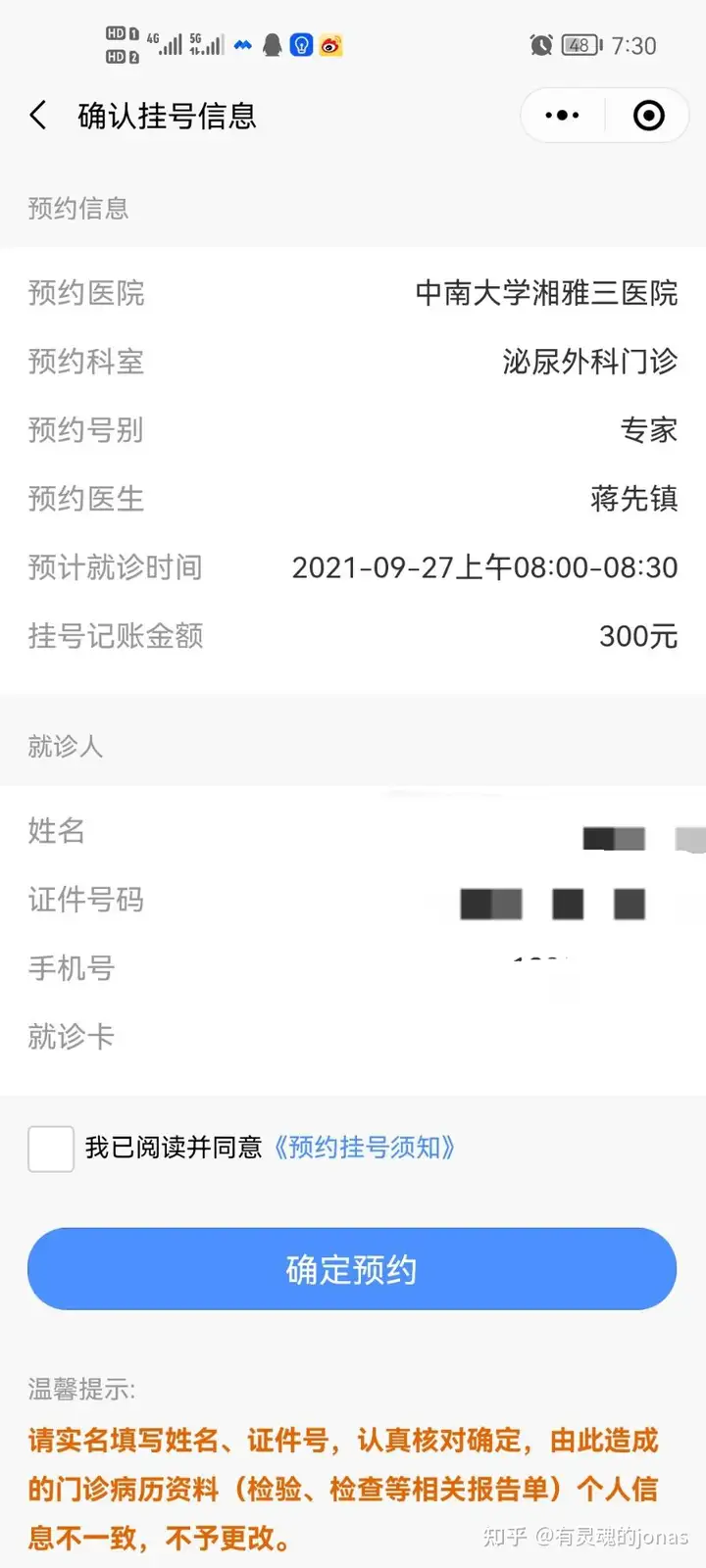Check the 我已阅读并同意 agreement box
Image resolution: width=706 pixels, height=1568 pixels.
(51, 1149)
